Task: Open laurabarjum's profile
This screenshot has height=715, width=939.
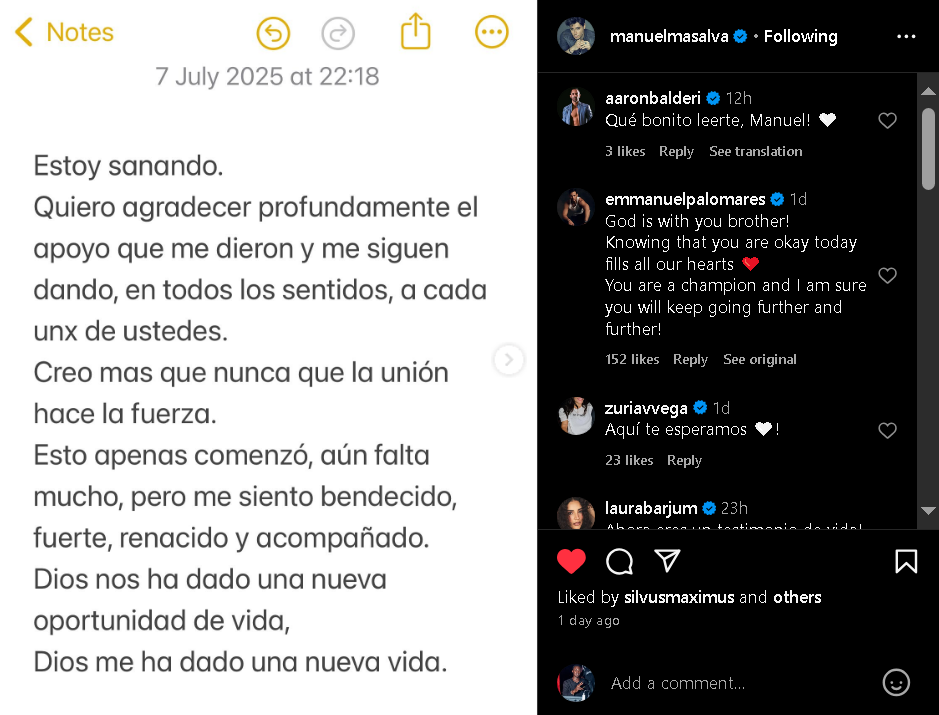Action: 651,508
